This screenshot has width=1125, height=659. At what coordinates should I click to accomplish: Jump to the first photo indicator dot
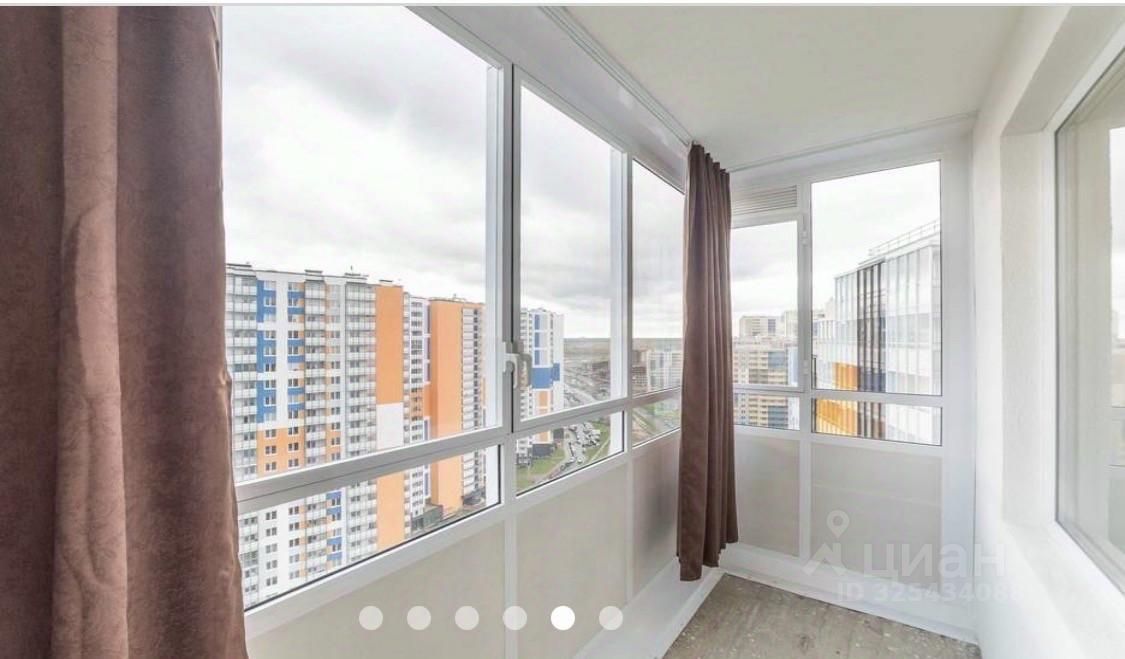[x=371, y=618]
